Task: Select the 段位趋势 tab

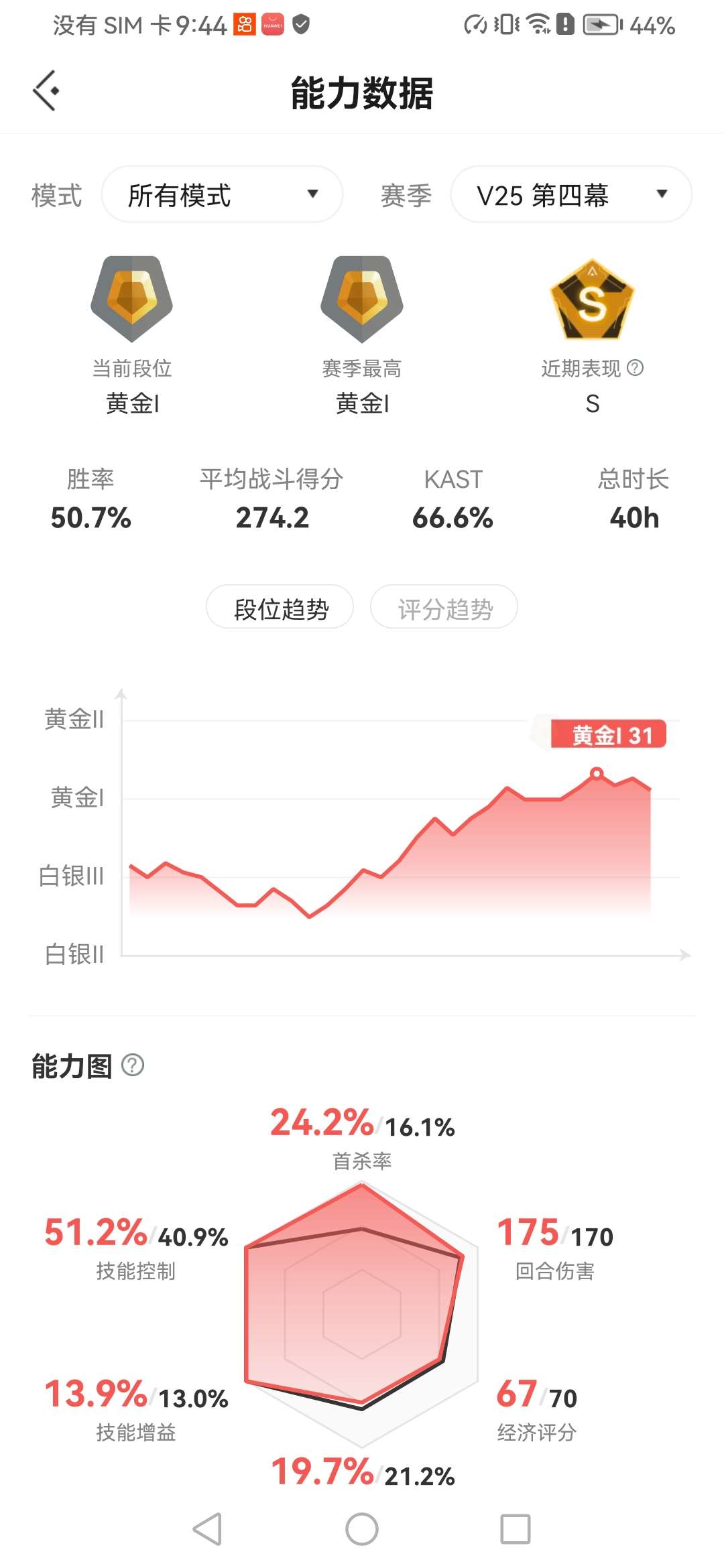Action: 280,608
